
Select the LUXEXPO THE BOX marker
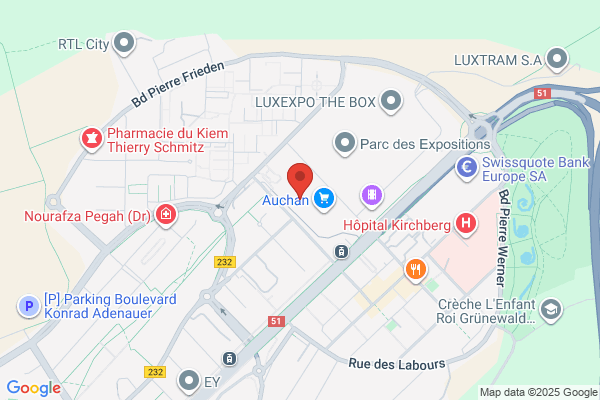point(391,101)
